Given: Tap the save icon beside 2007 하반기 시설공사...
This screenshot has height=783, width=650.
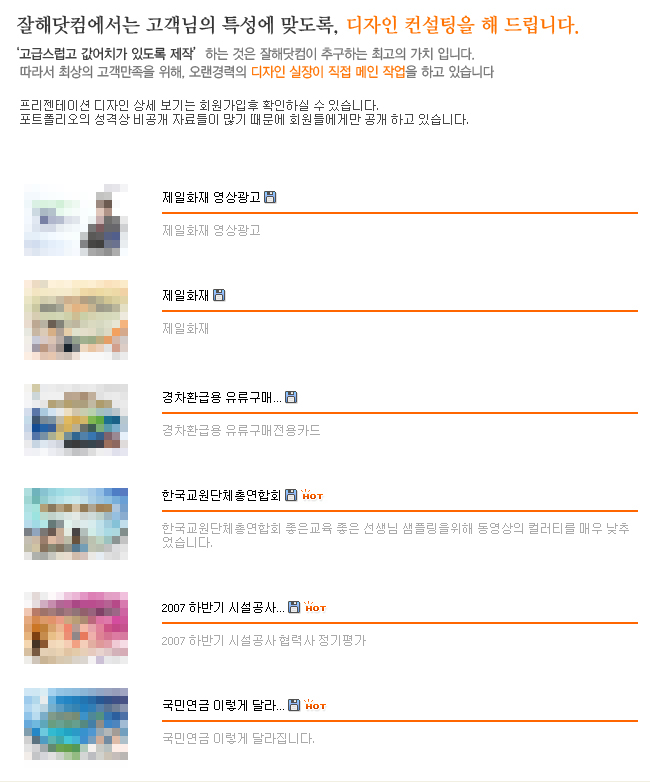Looking at the screenshot, I should [294, 607].
